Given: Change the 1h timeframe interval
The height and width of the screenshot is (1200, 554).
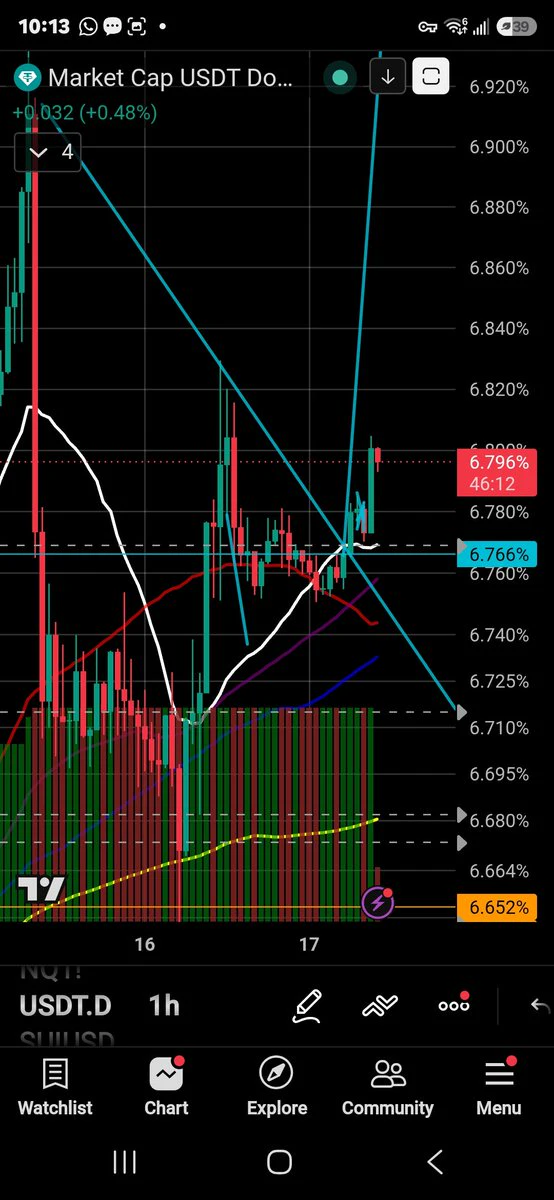Looking at the screenshot, I should coord(164,1006).
